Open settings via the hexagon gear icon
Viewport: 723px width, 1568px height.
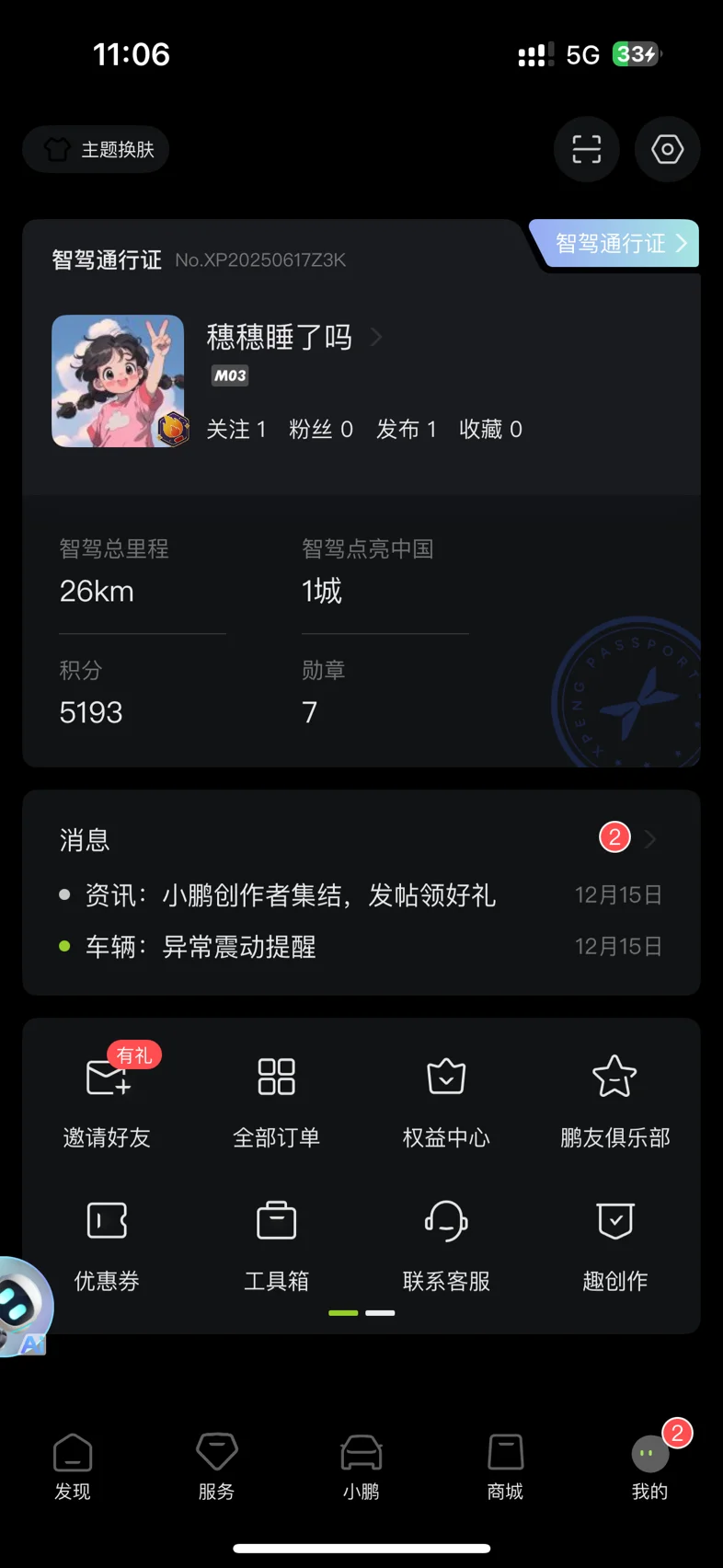667,149
